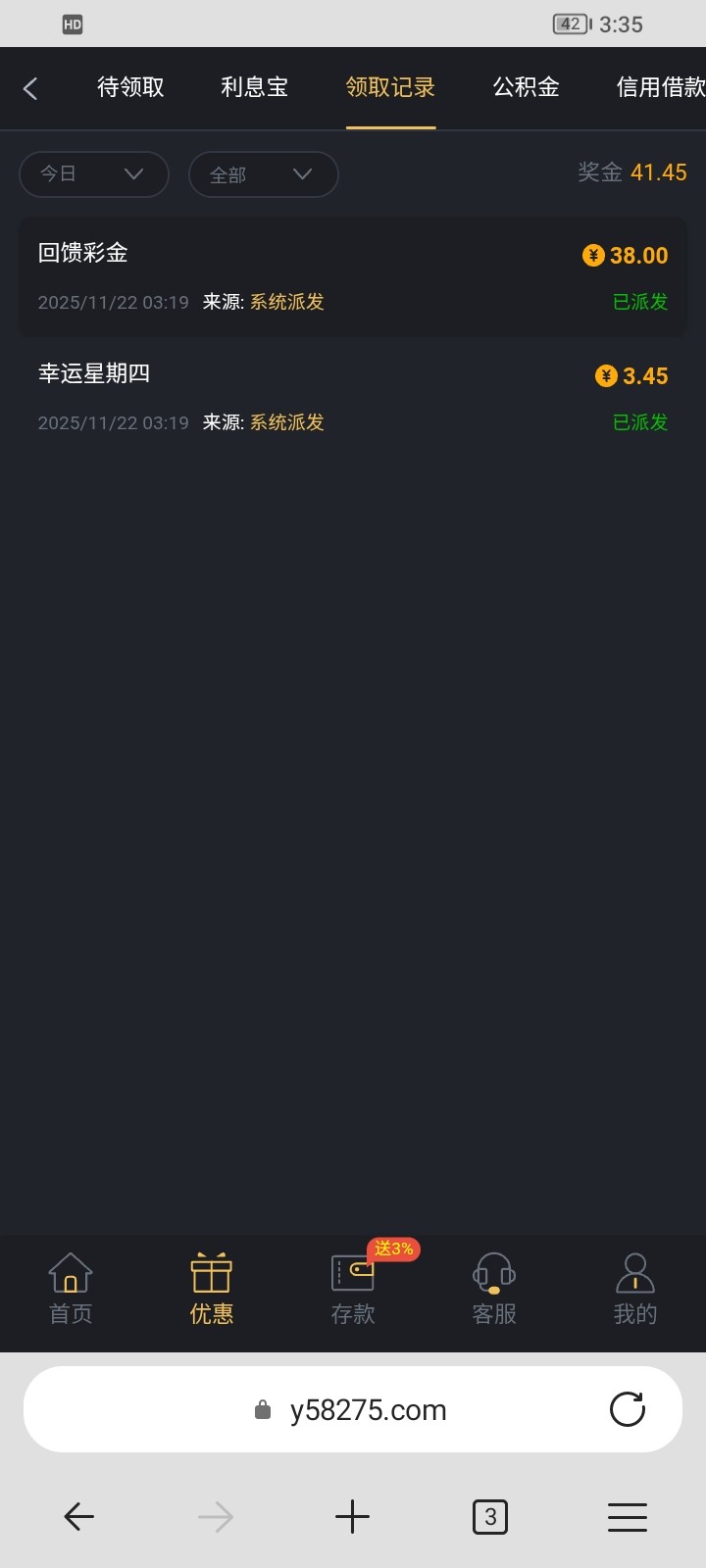Go back using the top-left arrow
706x1568 pixels.
click(x=30, y=89)
